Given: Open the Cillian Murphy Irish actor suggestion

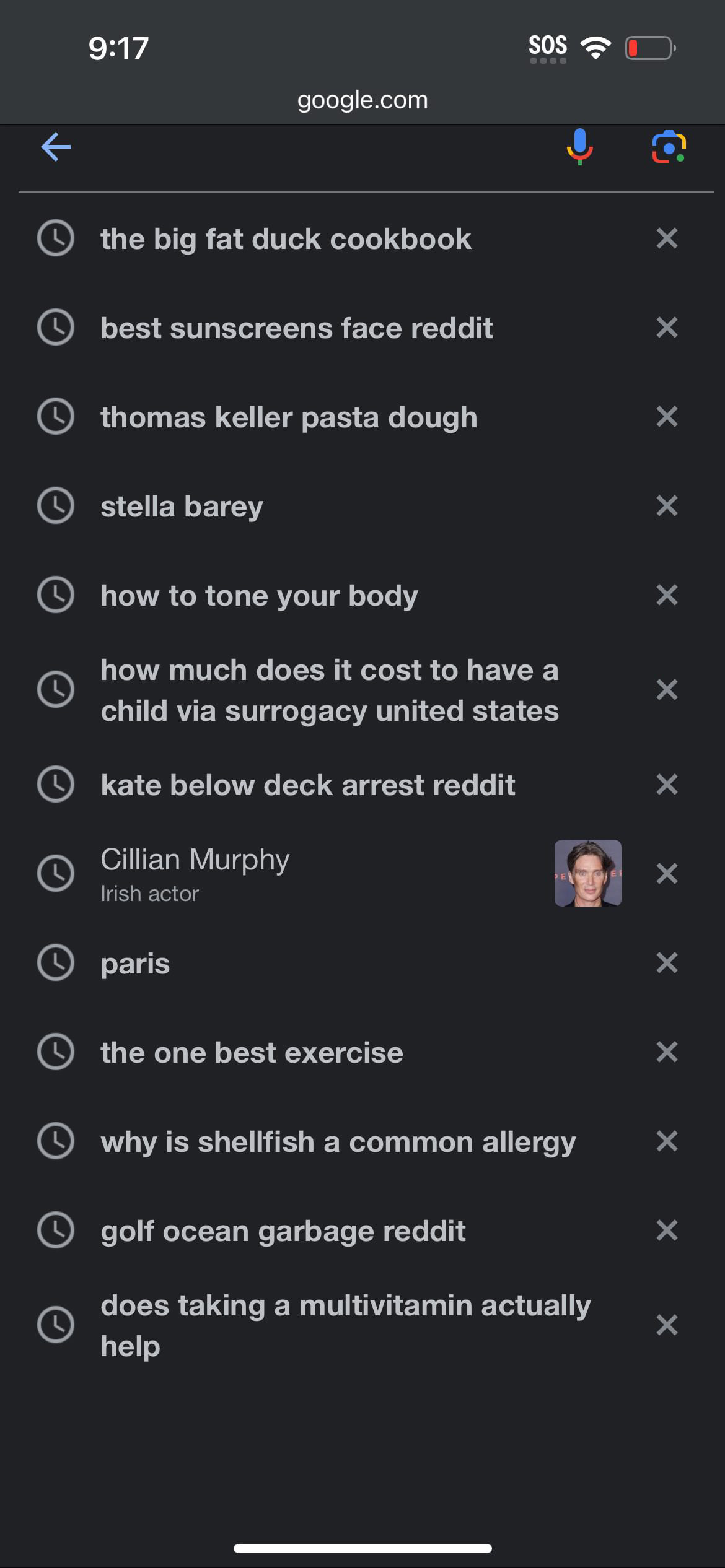Looking at the screenshot, I should [x=328, y=874].
